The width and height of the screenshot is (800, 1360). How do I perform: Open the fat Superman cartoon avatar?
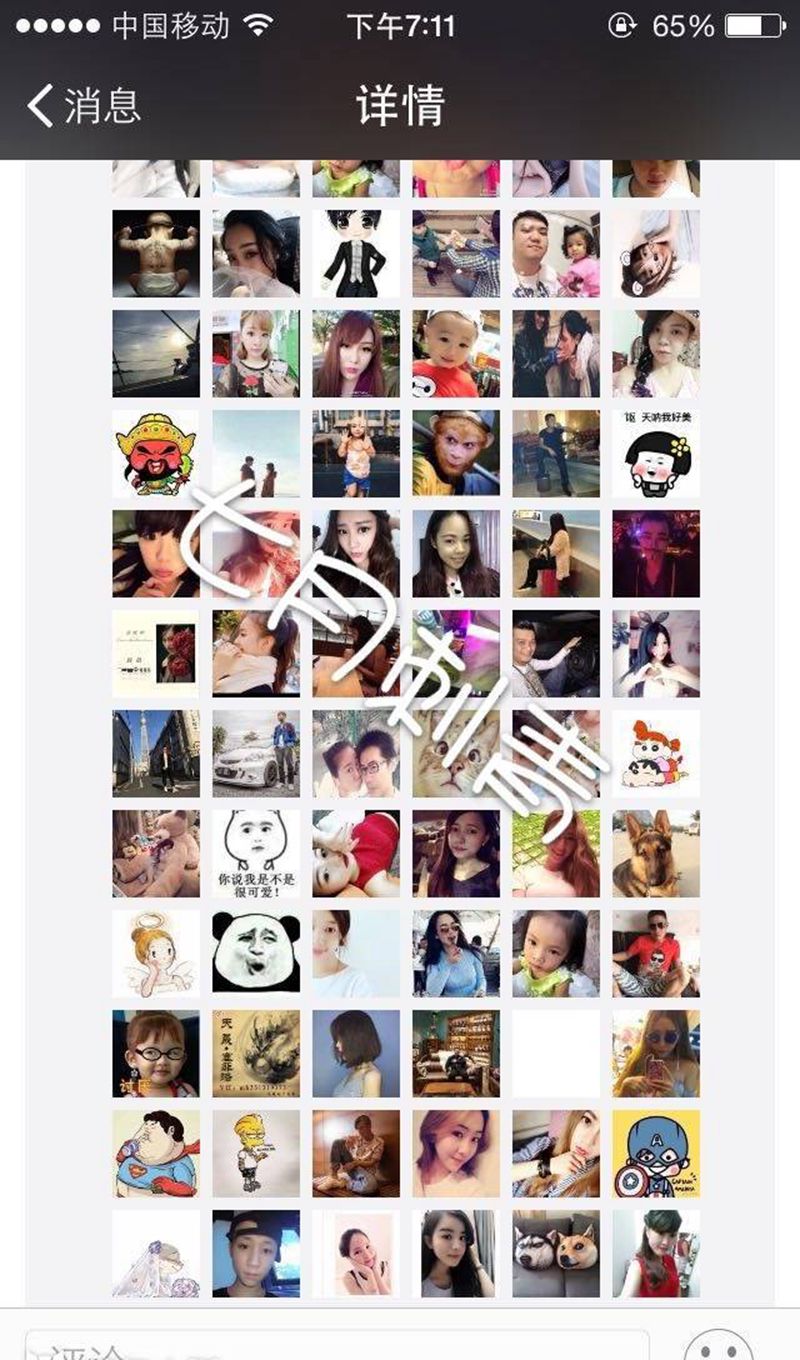(156, 1153)
